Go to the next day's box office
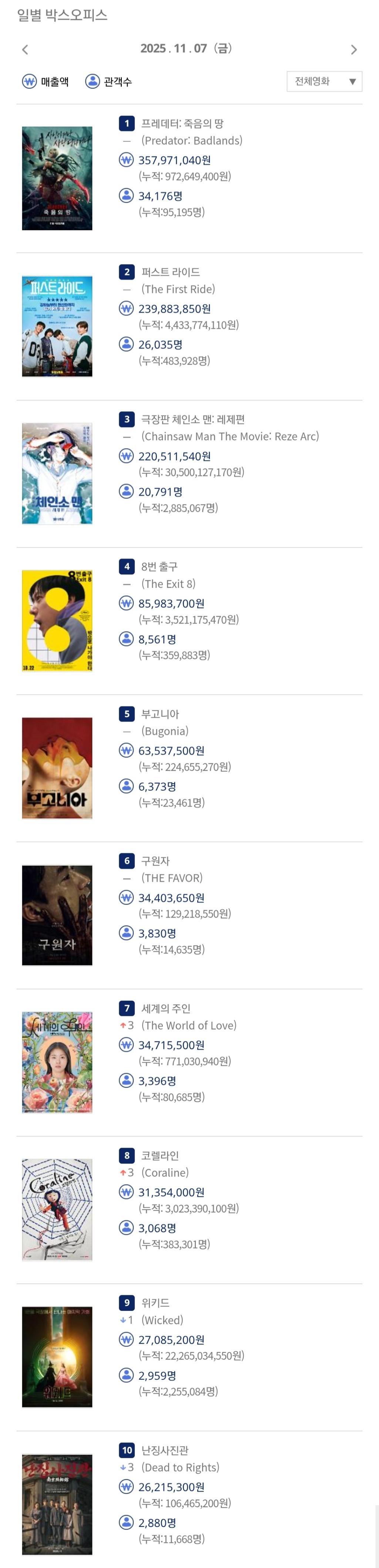Viewport: 379px width, 1568px height. click(x=353, y=49)
